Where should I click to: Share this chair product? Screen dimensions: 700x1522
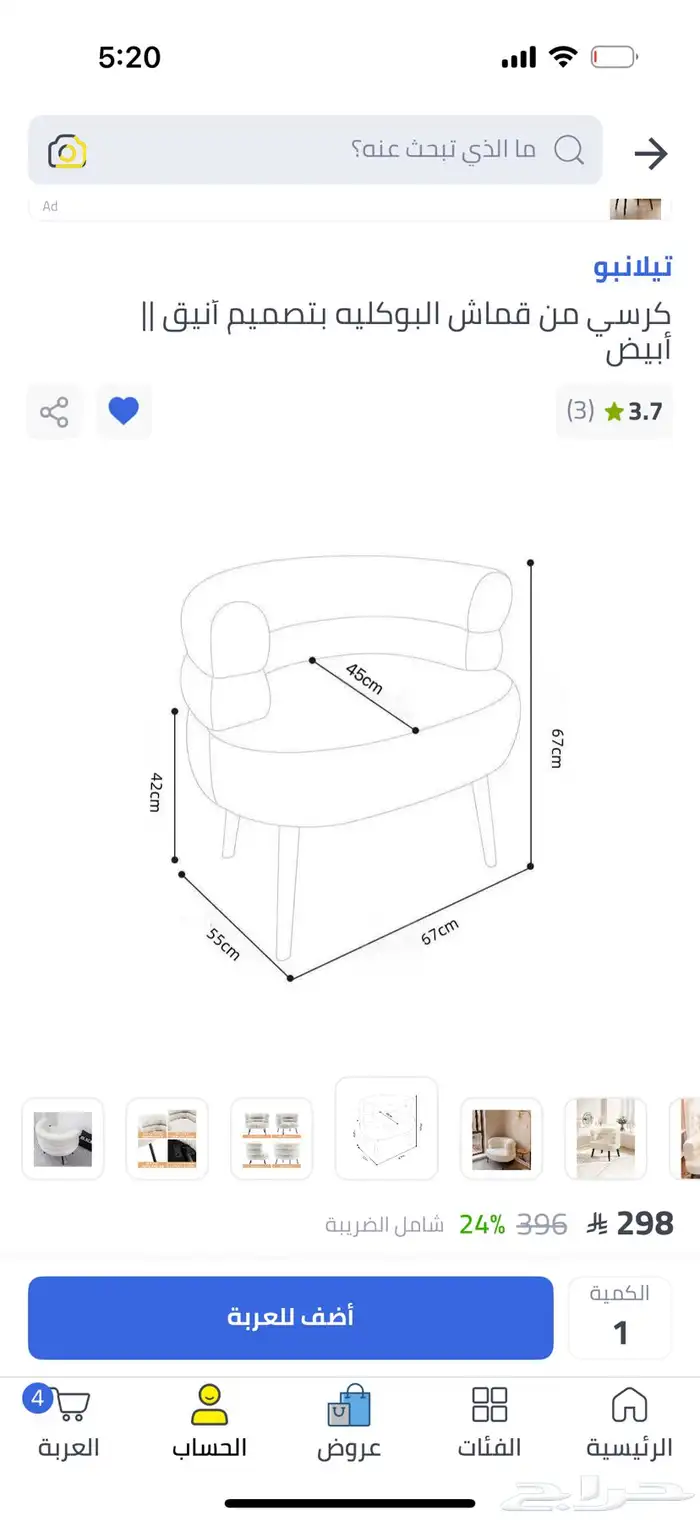pos(54,411)
